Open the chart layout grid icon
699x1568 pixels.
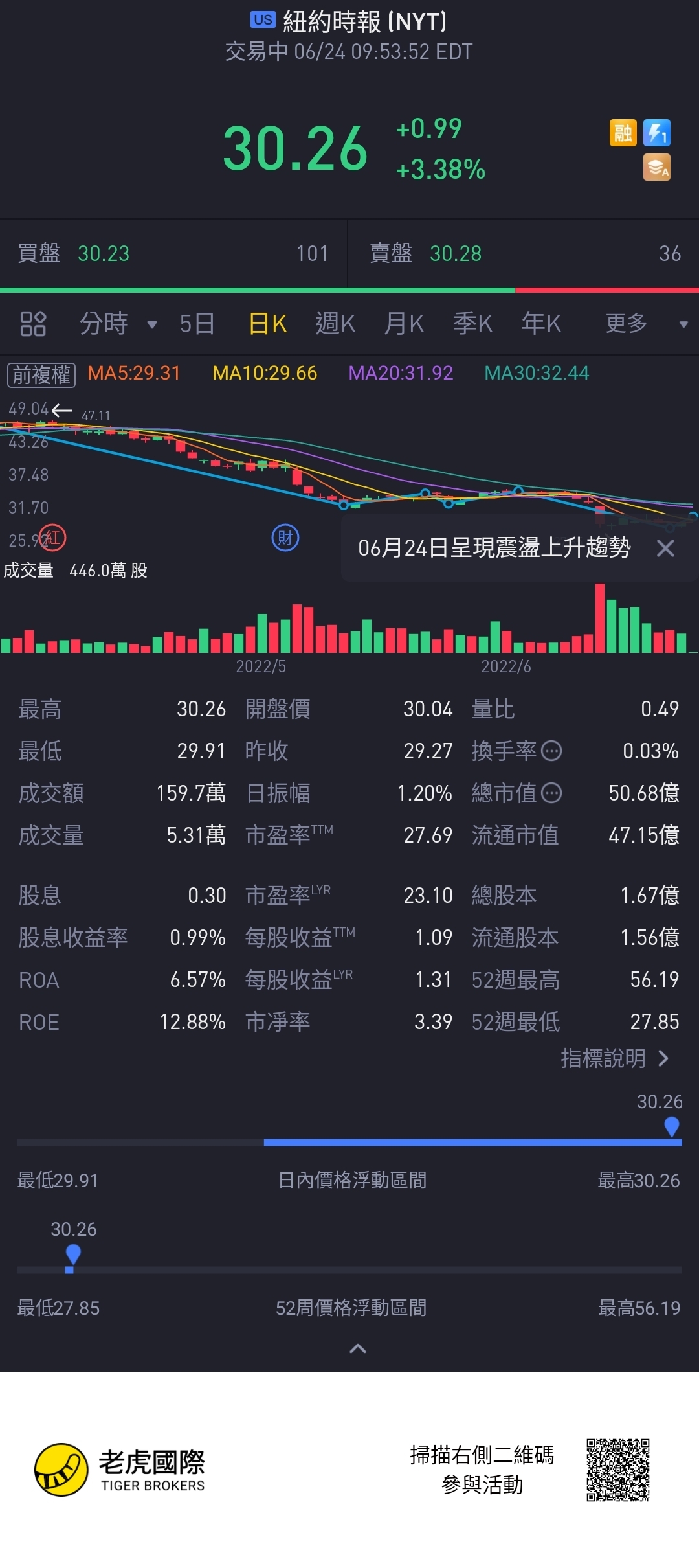pyautogui.click(x=33, y=324)
